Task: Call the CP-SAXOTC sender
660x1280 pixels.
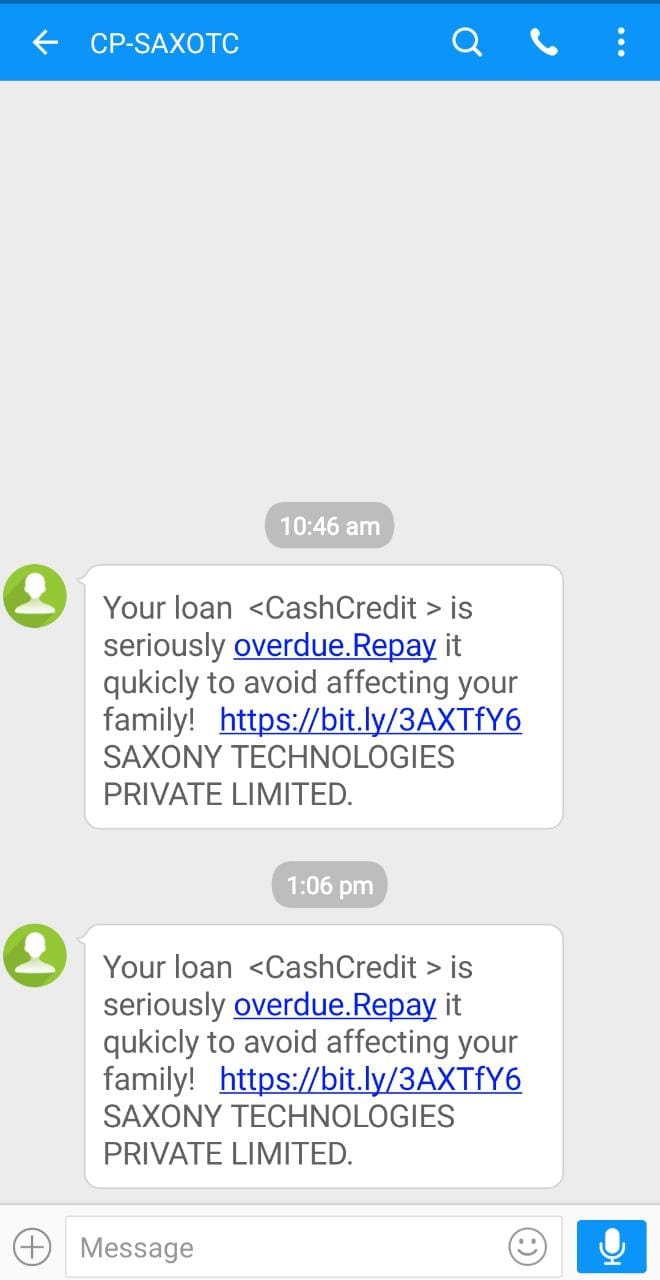Action: click(x=544, y=42)
